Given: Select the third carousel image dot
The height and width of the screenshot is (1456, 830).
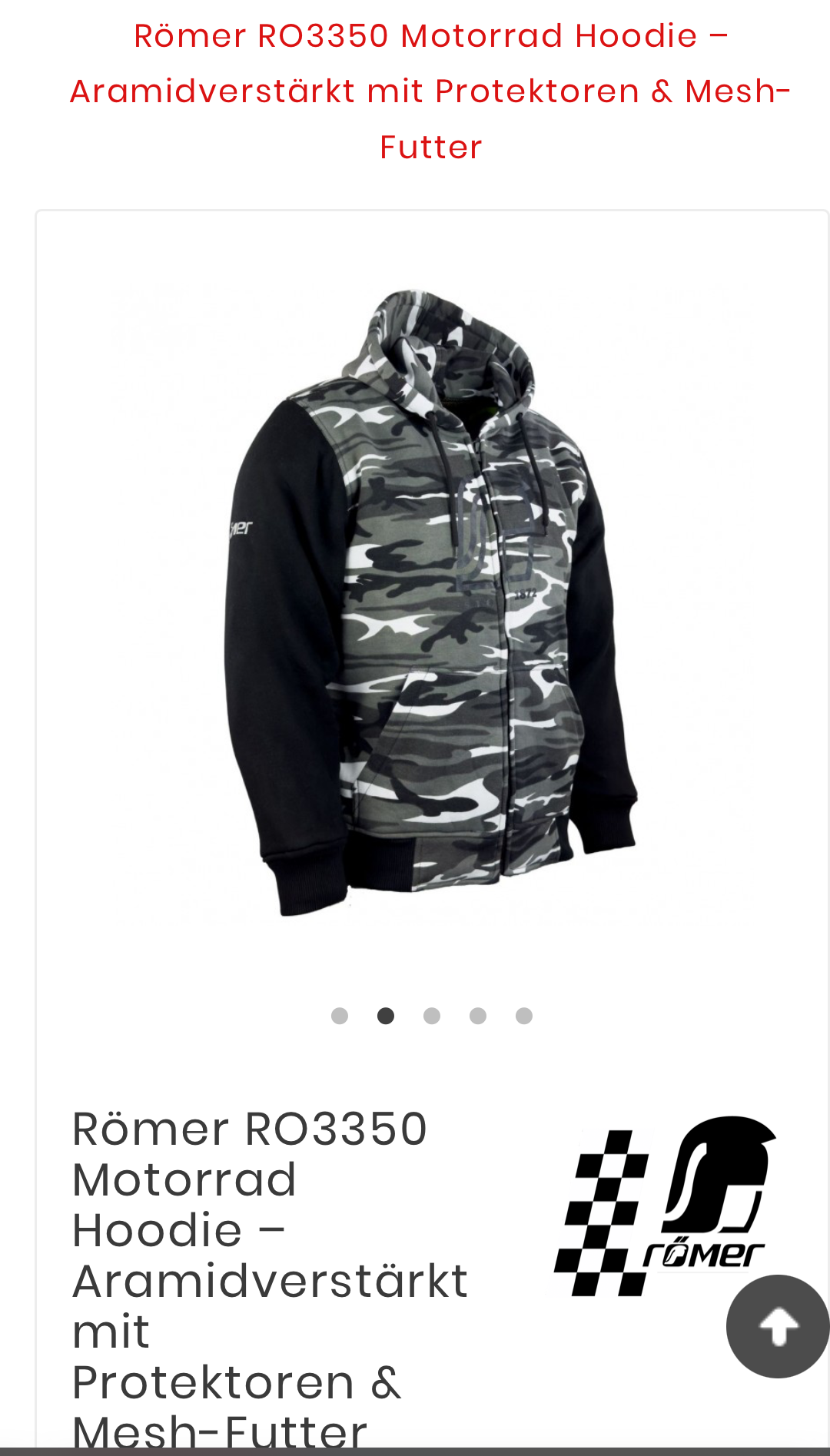Looking at the screenshot, I should click(x=432, y=1016).
